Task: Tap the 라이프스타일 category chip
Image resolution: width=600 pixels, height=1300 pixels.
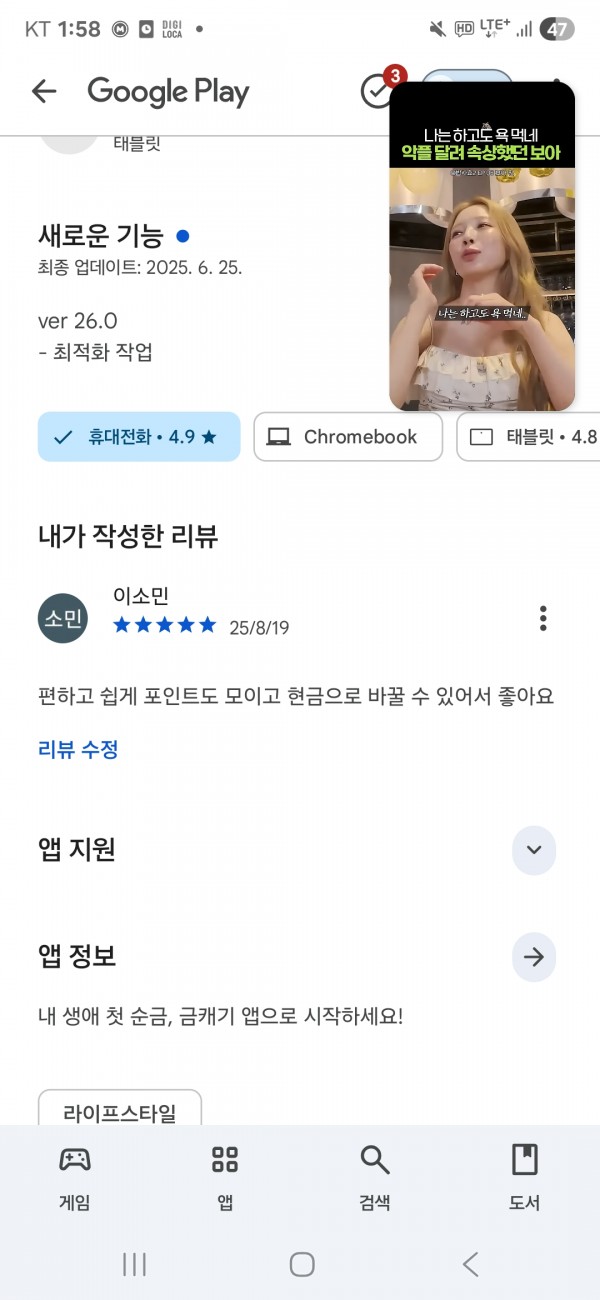Action: (x=120, y=1112)
